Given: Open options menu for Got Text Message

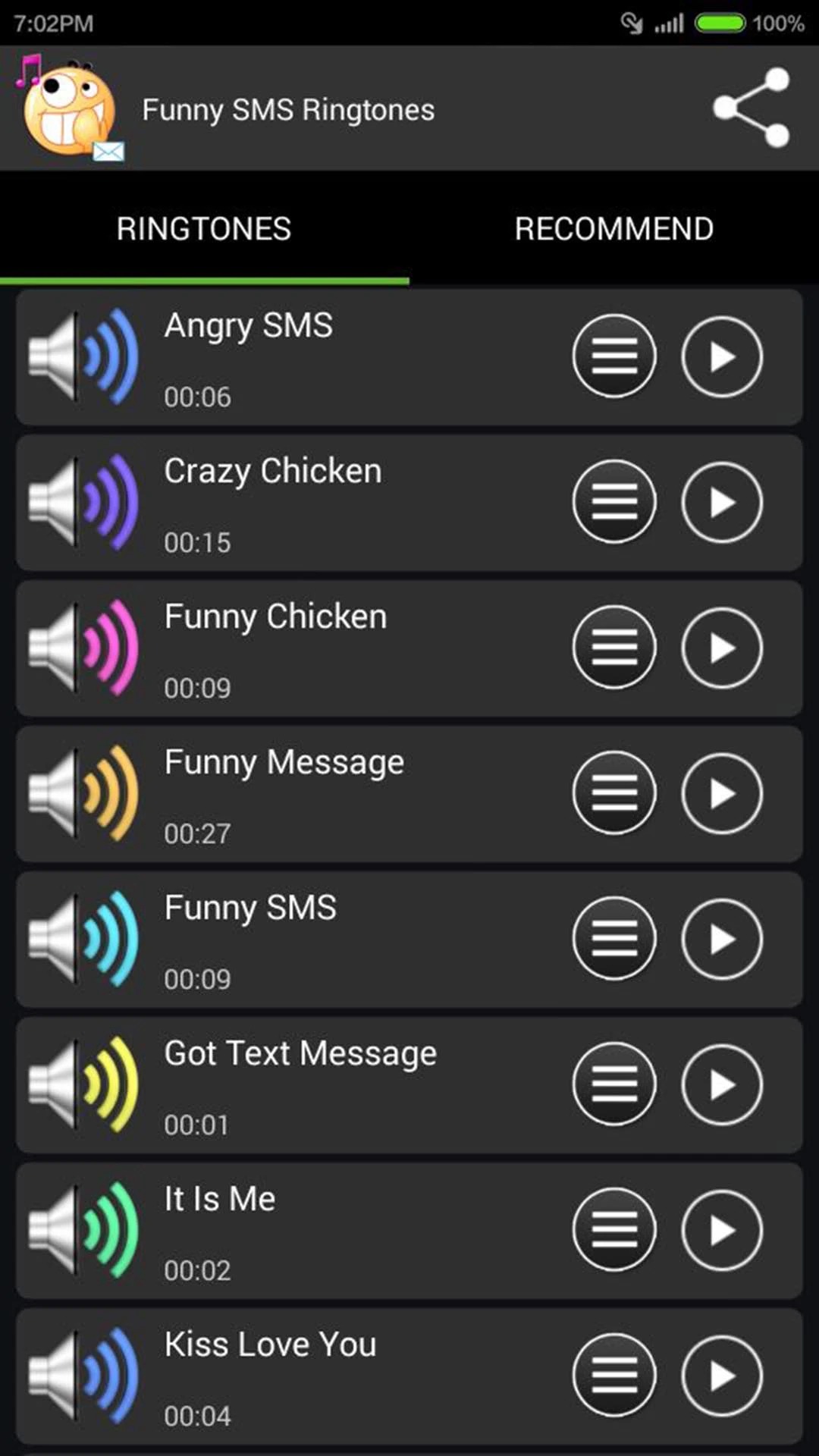Looking at the screenshot, I should tap(614, 1084).
